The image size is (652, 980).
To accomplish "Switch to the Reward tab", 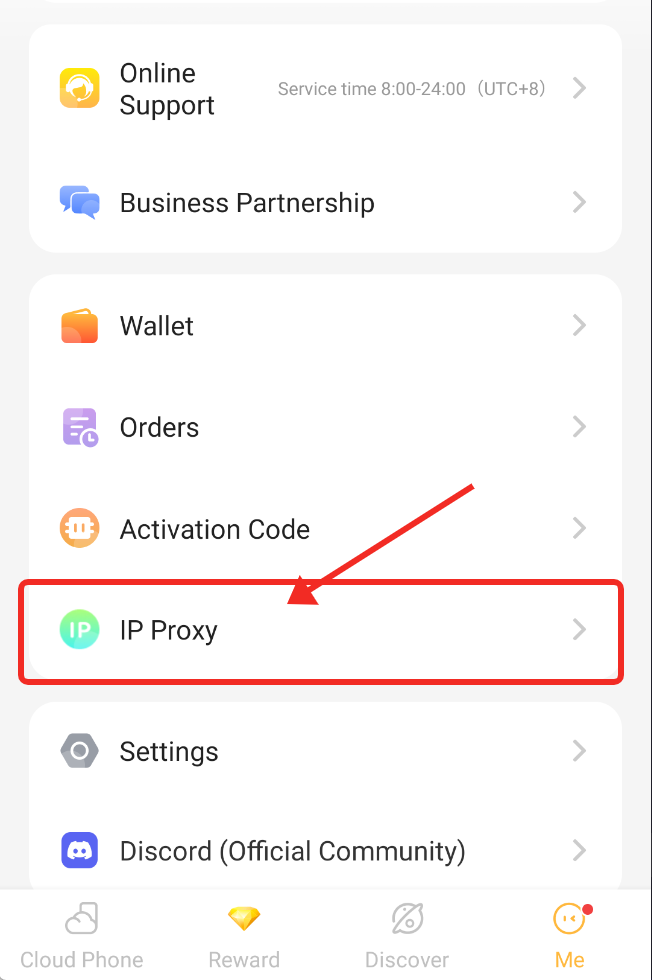I will [244, 936].
